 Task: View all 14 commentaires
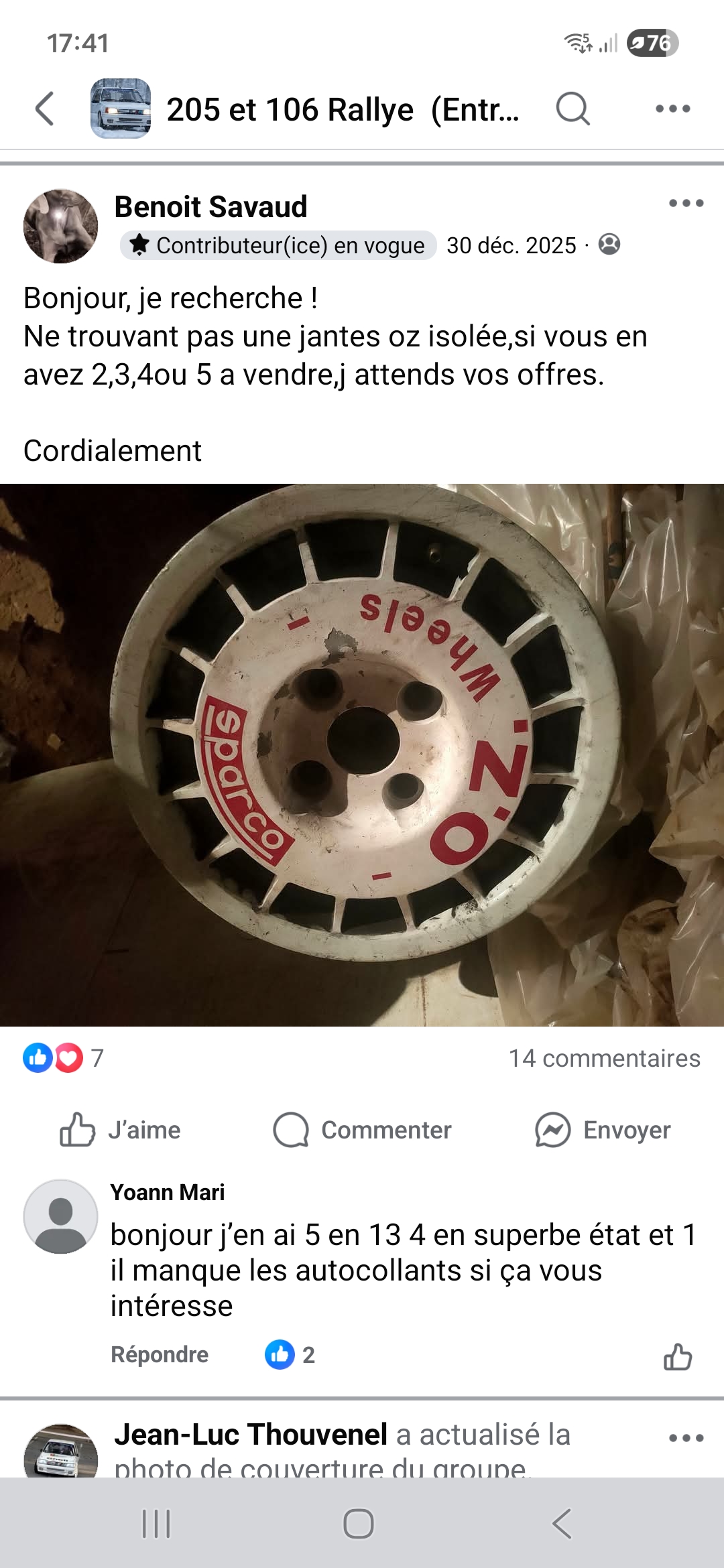[x=604, y=1058]
